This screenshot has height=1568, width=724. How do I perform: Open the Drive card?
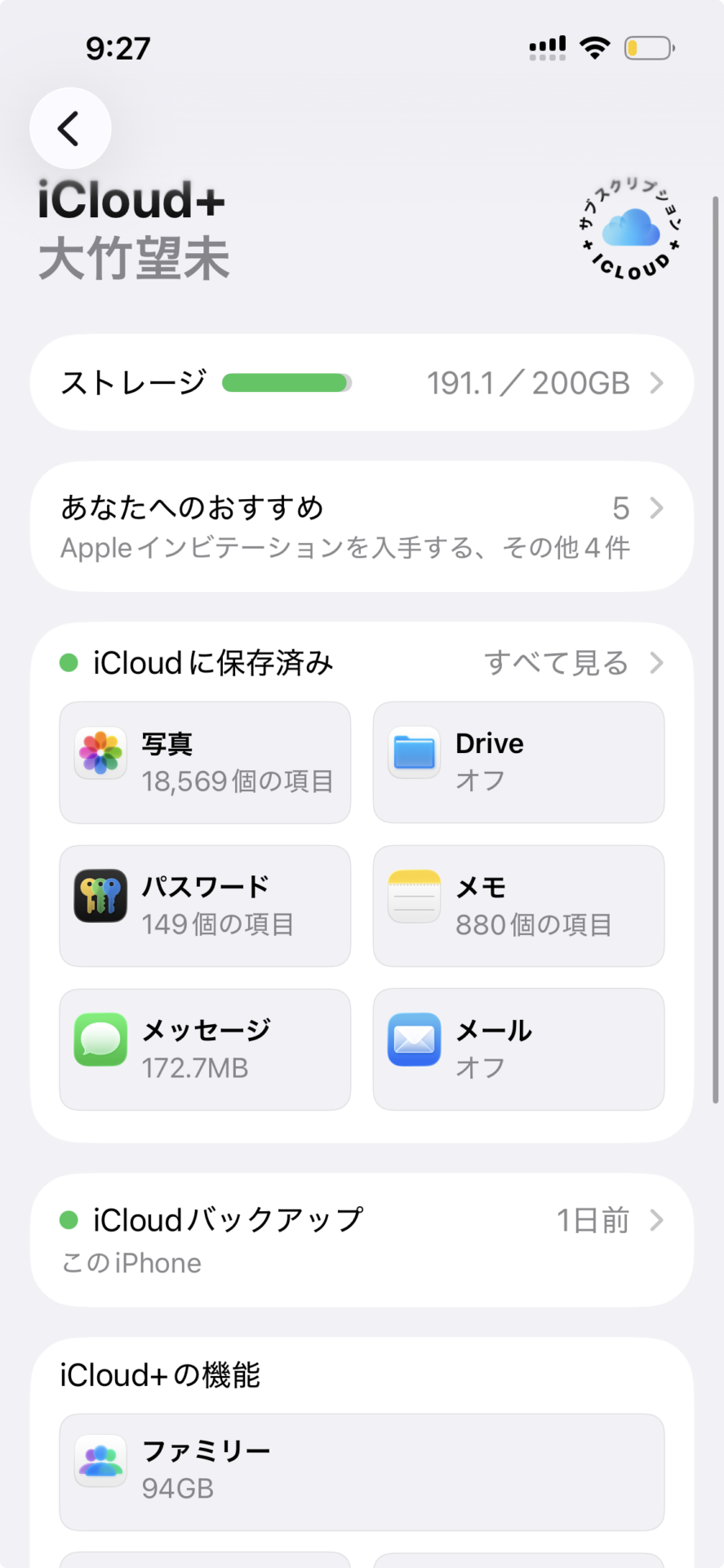[518, 762]
